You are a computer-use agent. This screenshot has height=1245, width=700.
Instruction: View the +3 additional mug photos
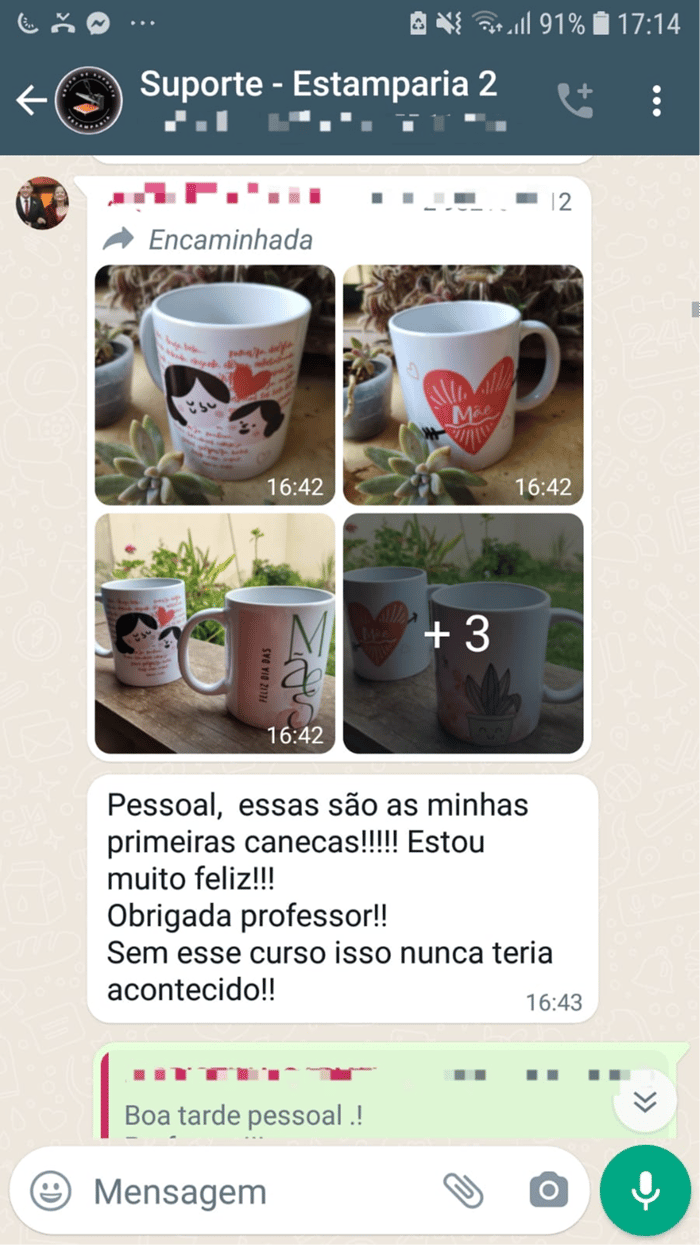463,633
